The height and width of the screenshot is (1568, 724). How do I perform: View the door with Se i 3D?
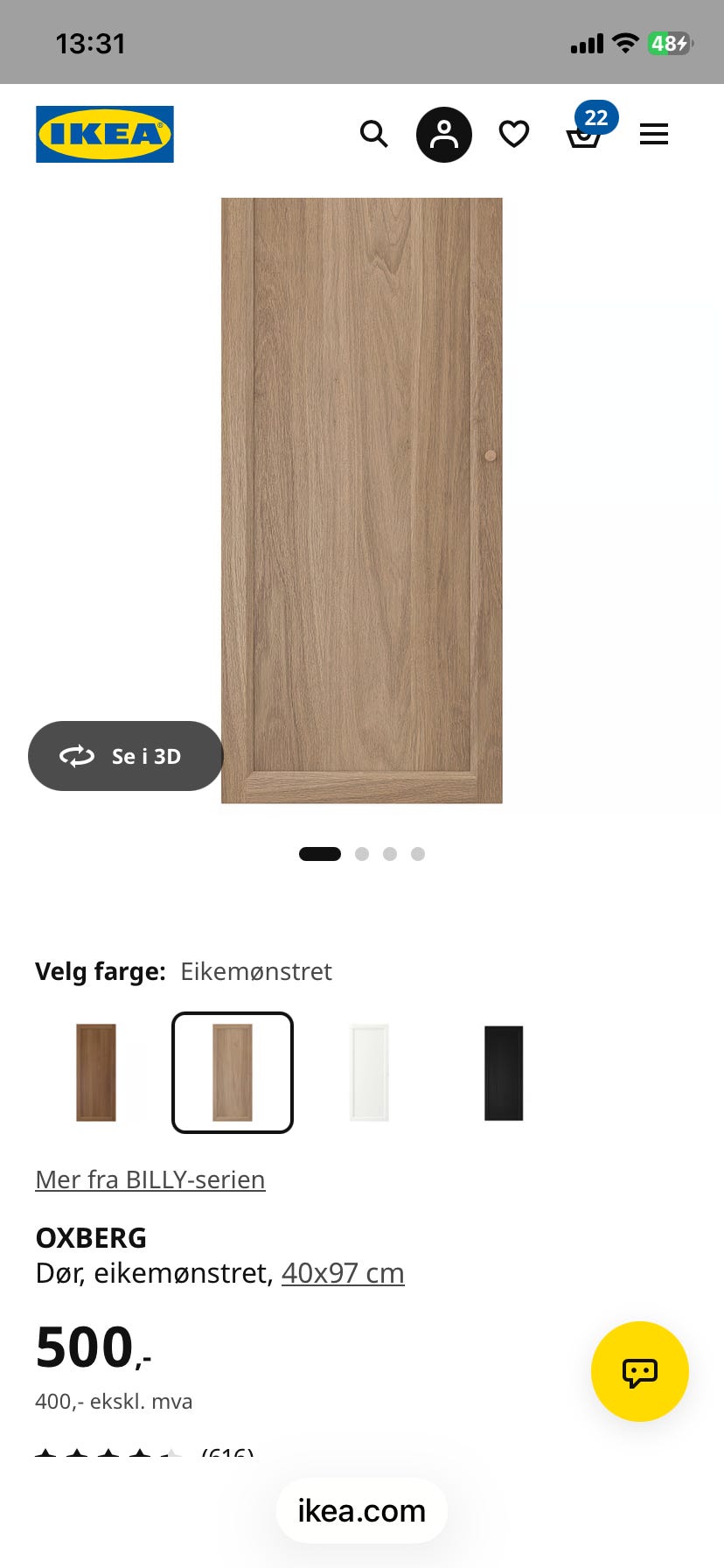(x=126, y=756)
